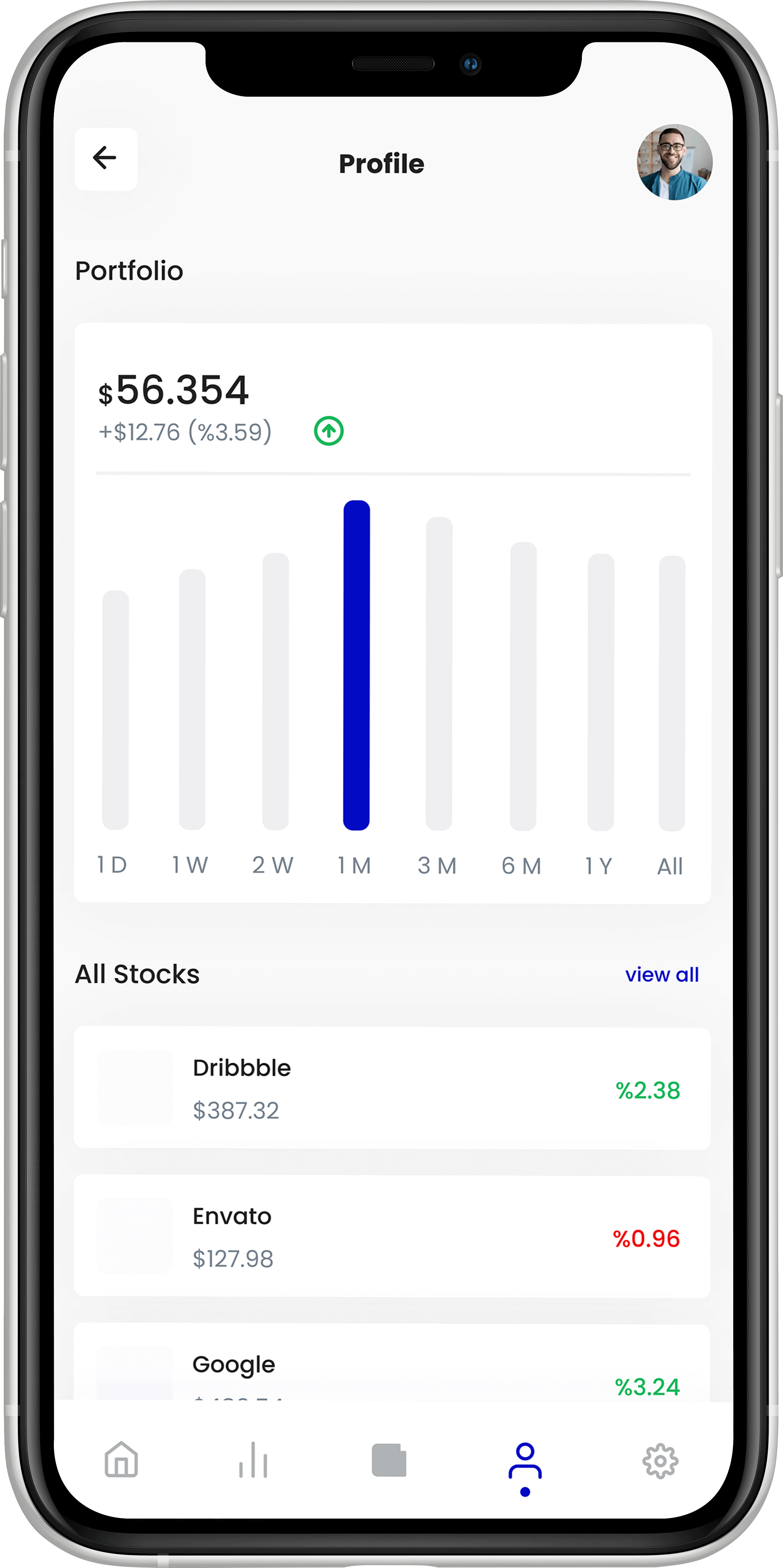Screen dimensions: 783x1568
Task: Go to the home tab
Action: (x=122, y=1460)
